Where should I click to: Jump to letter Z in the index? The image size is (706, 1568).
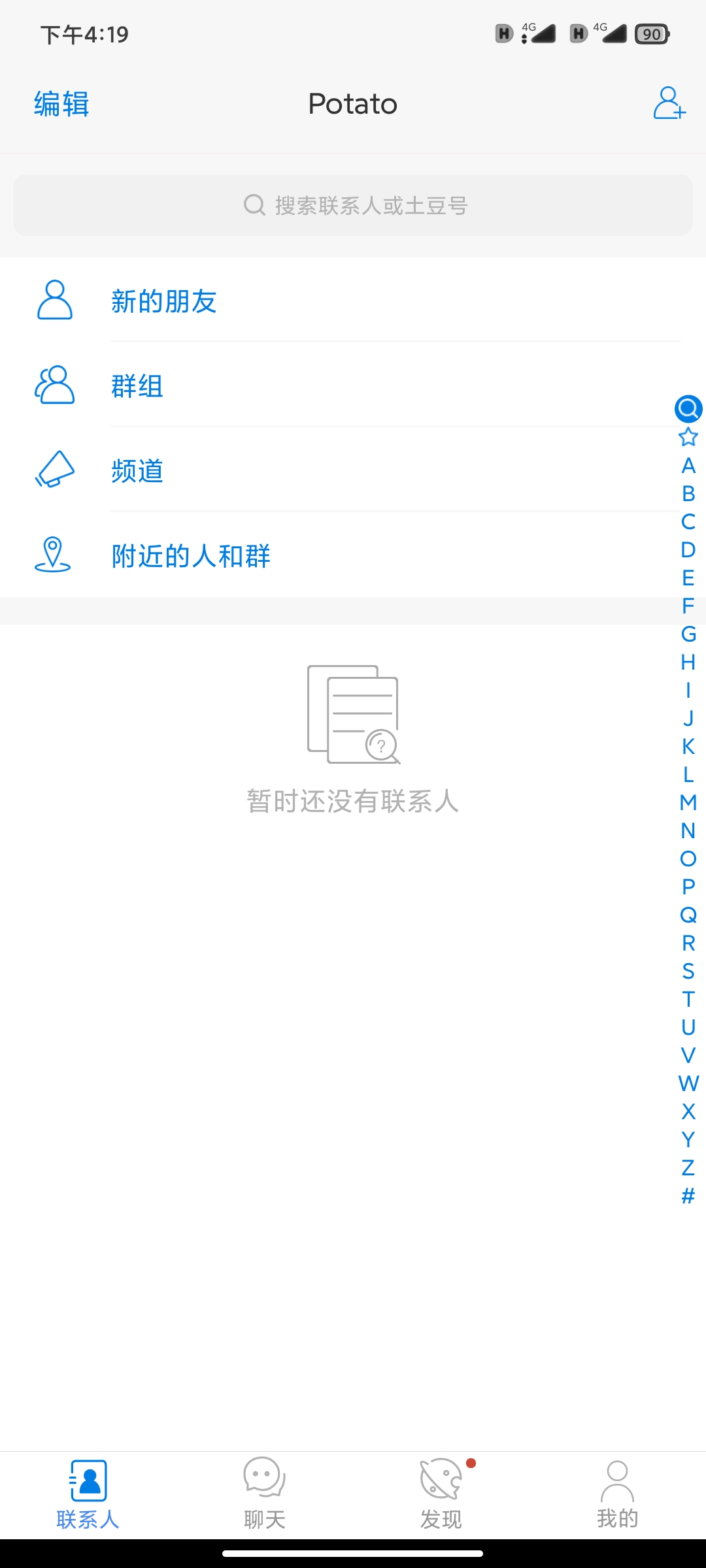688,1168
